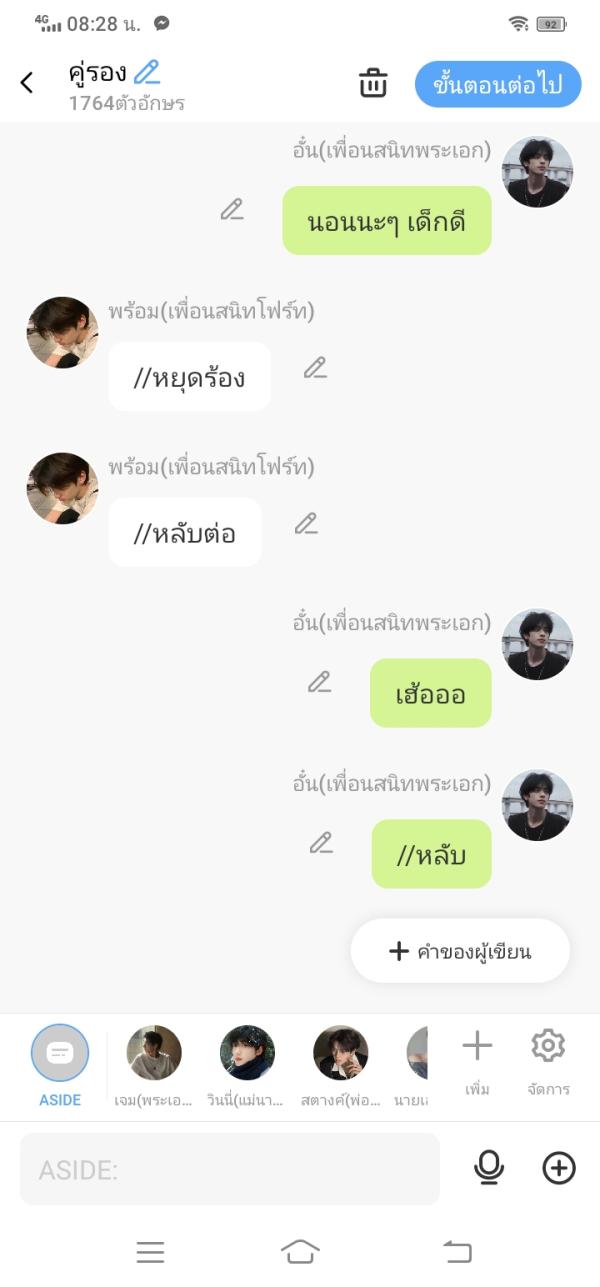Screen dimensions: 600x1287
Task: Edit the title คู่รอง with the pencil
Action: [x=147, y=72]
